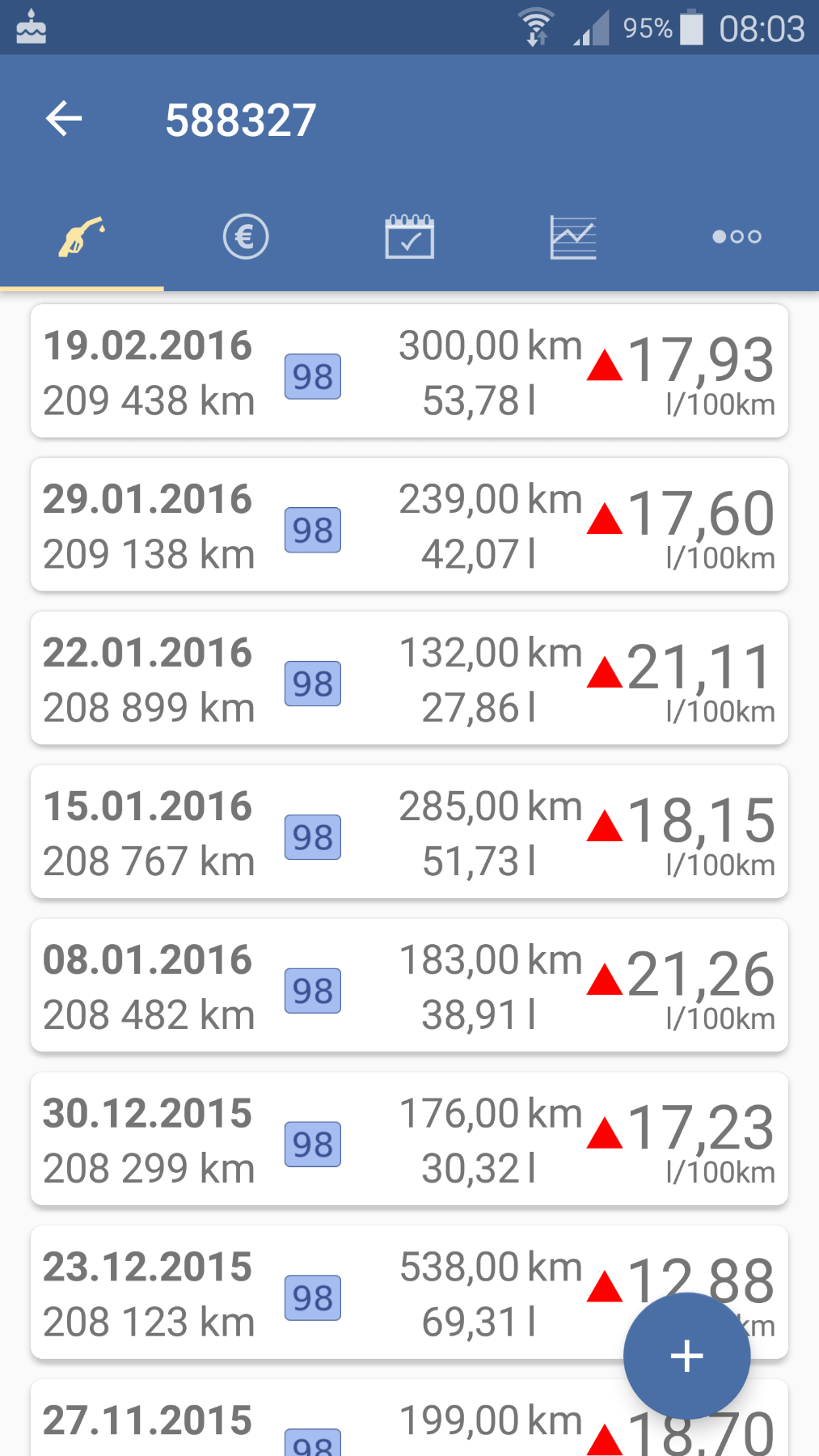Switch to the fuel pump refuelings tab
Viewport: 819px width, 1456px height.
click(82, 237)
